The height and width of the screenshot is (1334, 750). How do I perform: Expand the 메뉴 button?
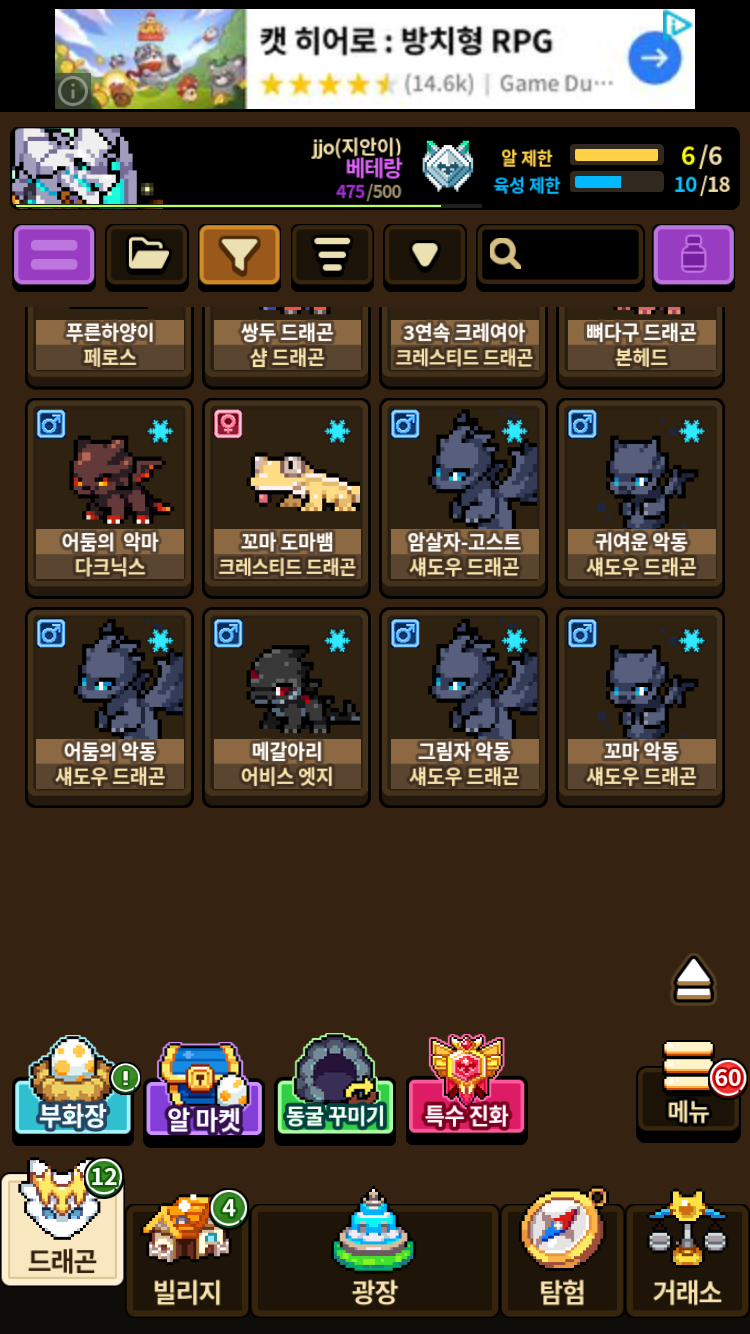[689, 1093]
